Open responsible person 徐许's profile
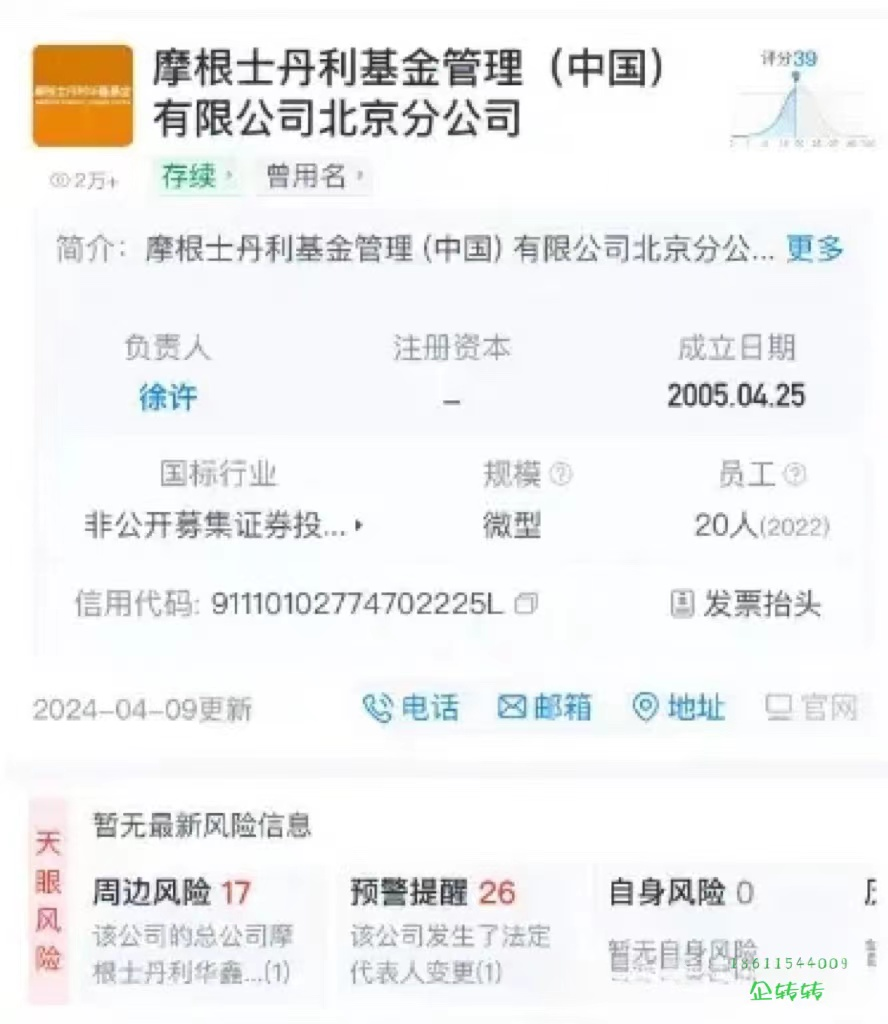This screenshot has width=888, height=1024. pyautogui.click(x=168, y=397)
